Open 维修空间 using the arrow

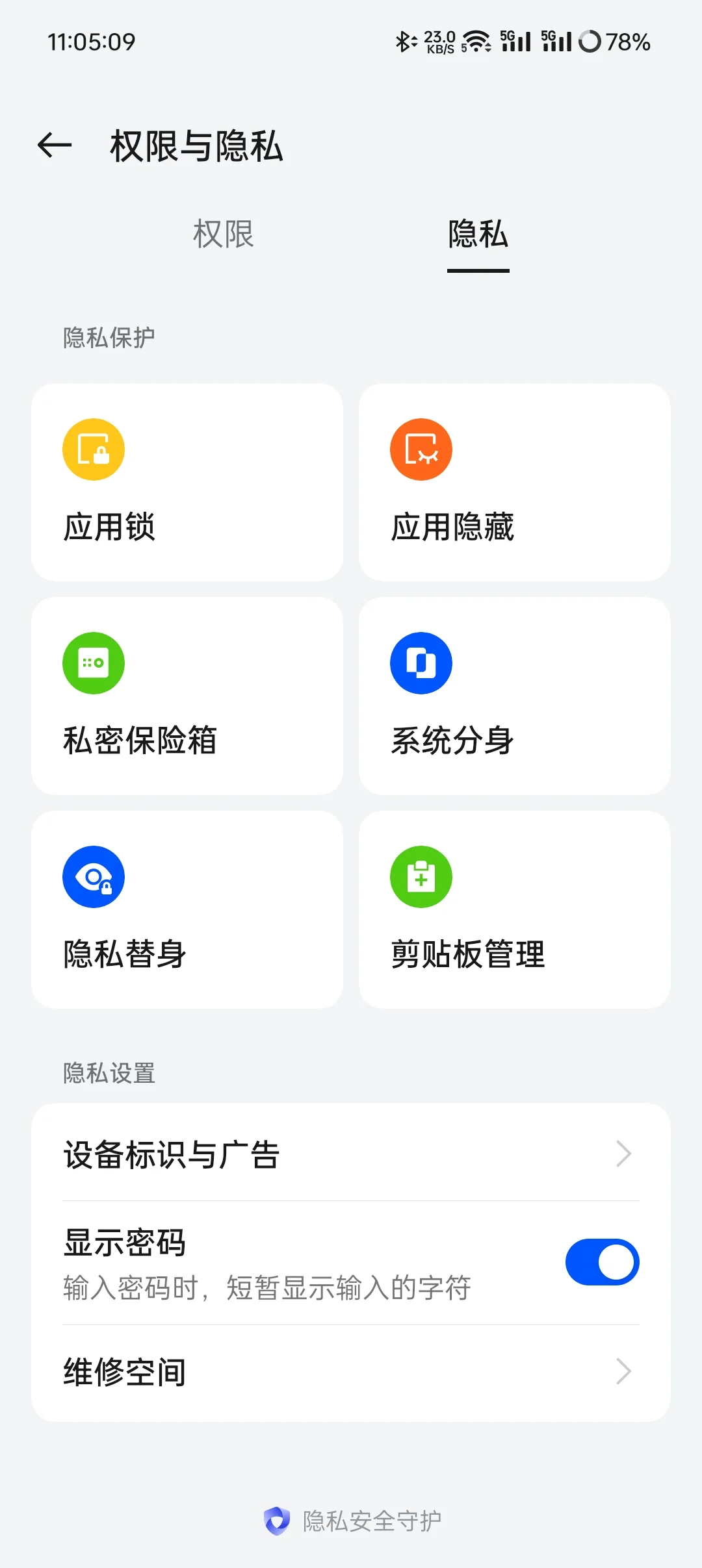[624, 1371]
